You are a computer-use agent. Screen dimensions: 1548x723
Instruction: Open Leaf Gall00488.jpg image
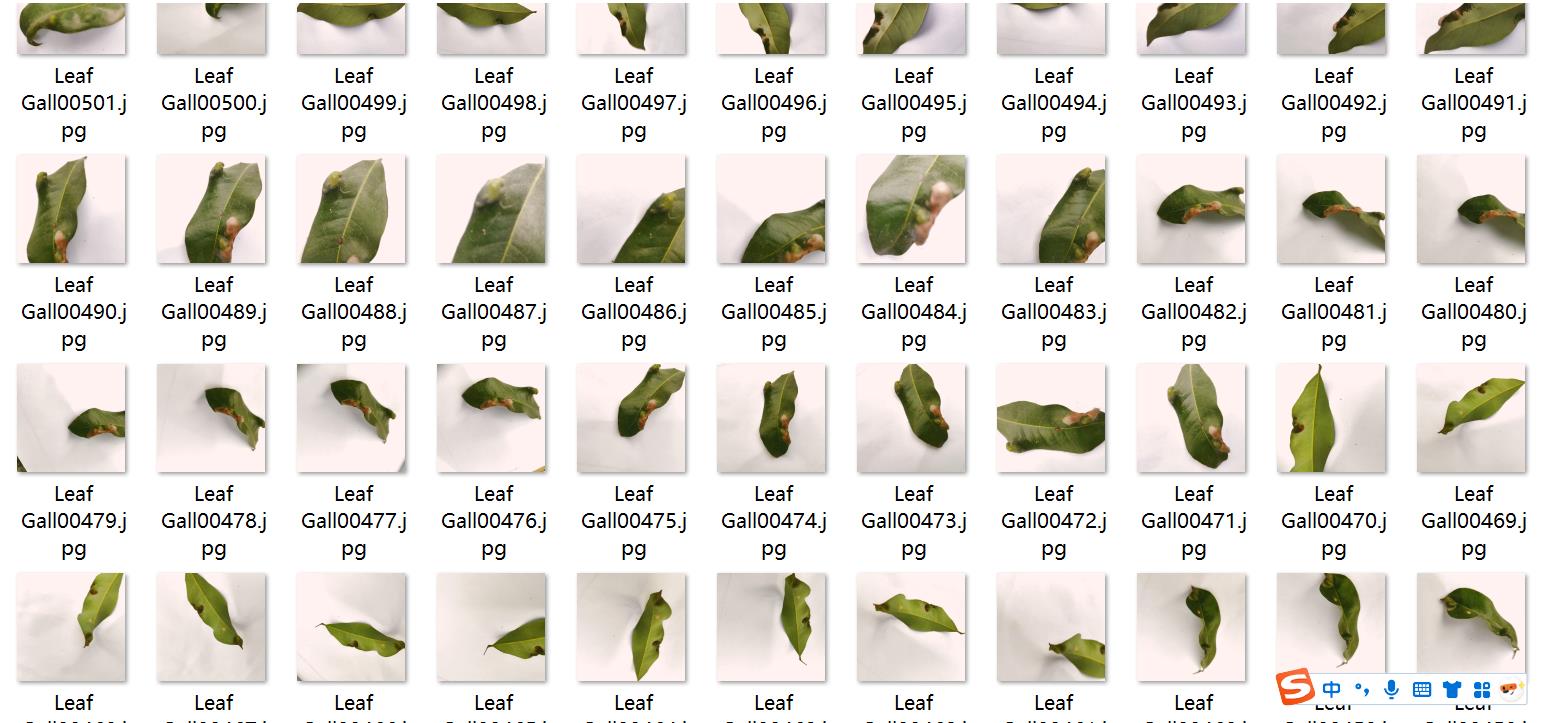(x=352, y=209)
